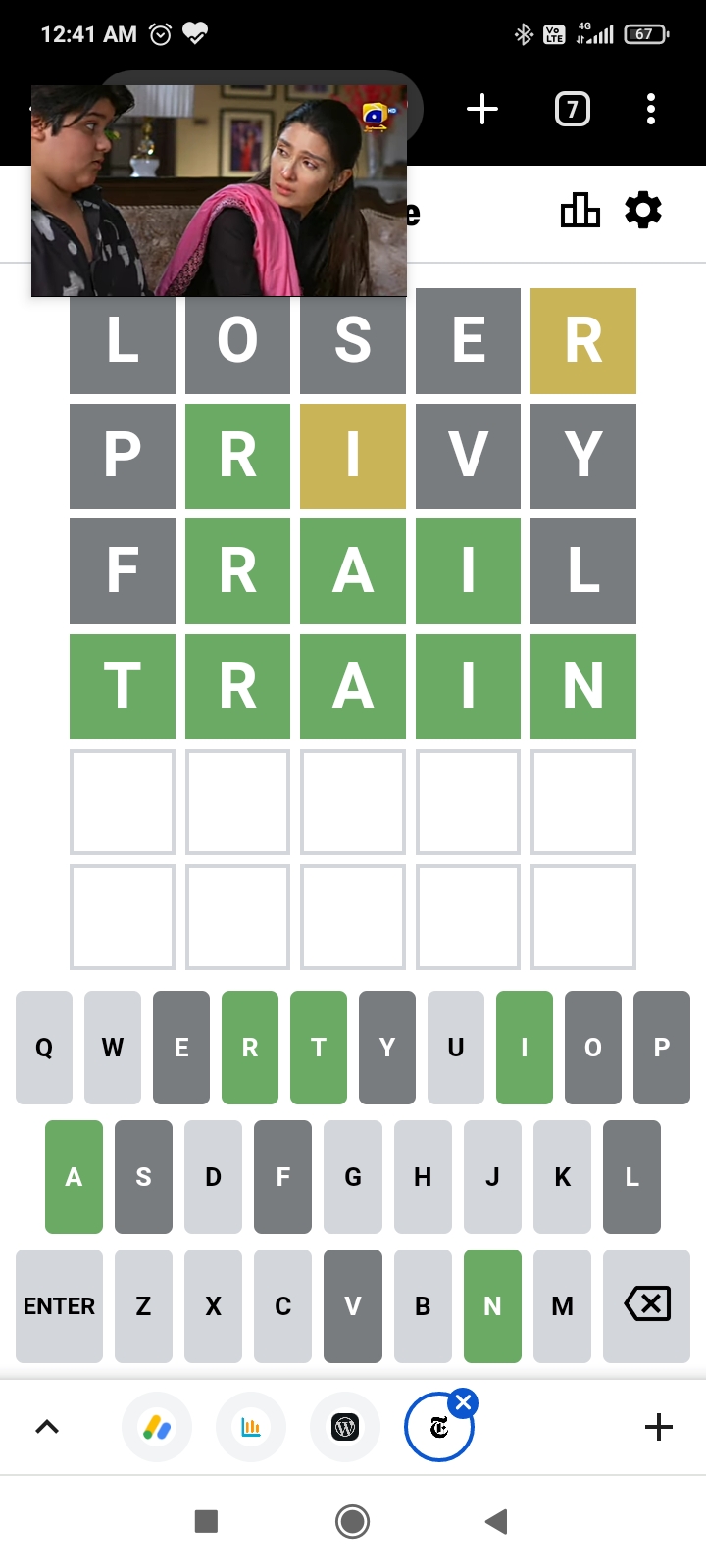Viewport: 706px width, 1568px height.
Task: Expand the bottom tab strip with chevron
Action: (47, 1427)
